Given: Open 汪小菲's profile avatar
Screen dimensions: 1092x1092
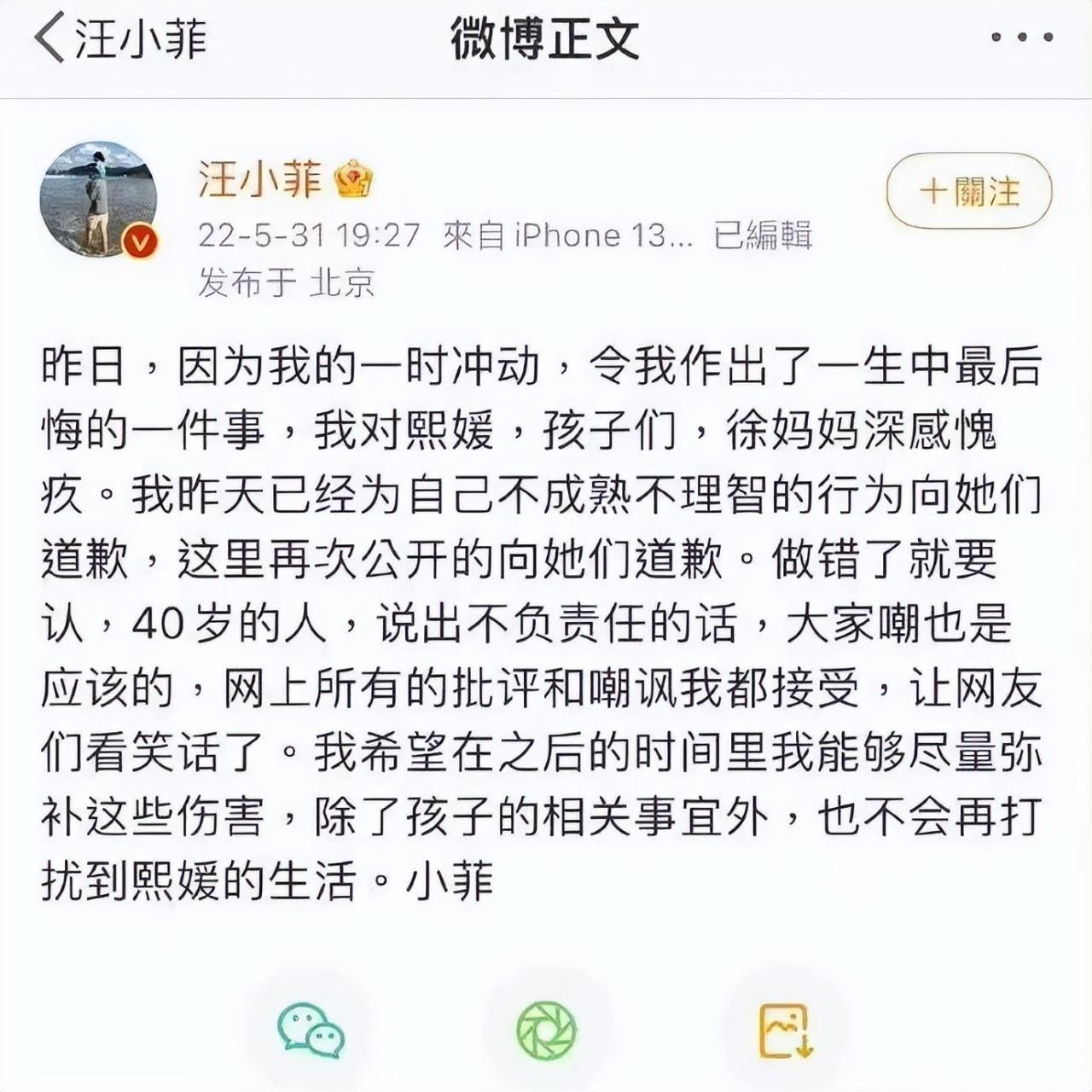Looking at the screenshot, I should tap(99, 199).
